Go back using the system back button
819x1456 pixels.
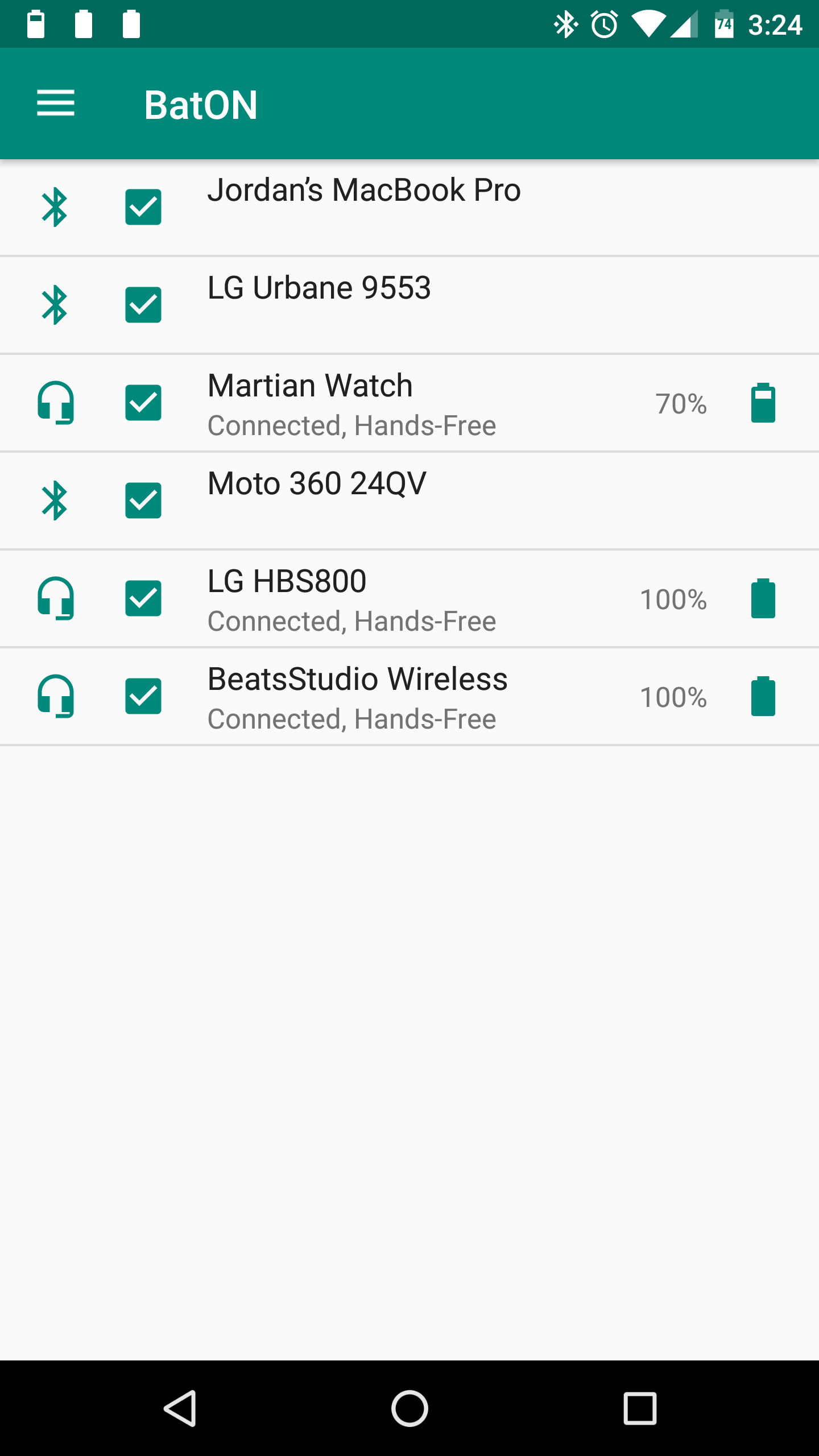click(180, 1408)
